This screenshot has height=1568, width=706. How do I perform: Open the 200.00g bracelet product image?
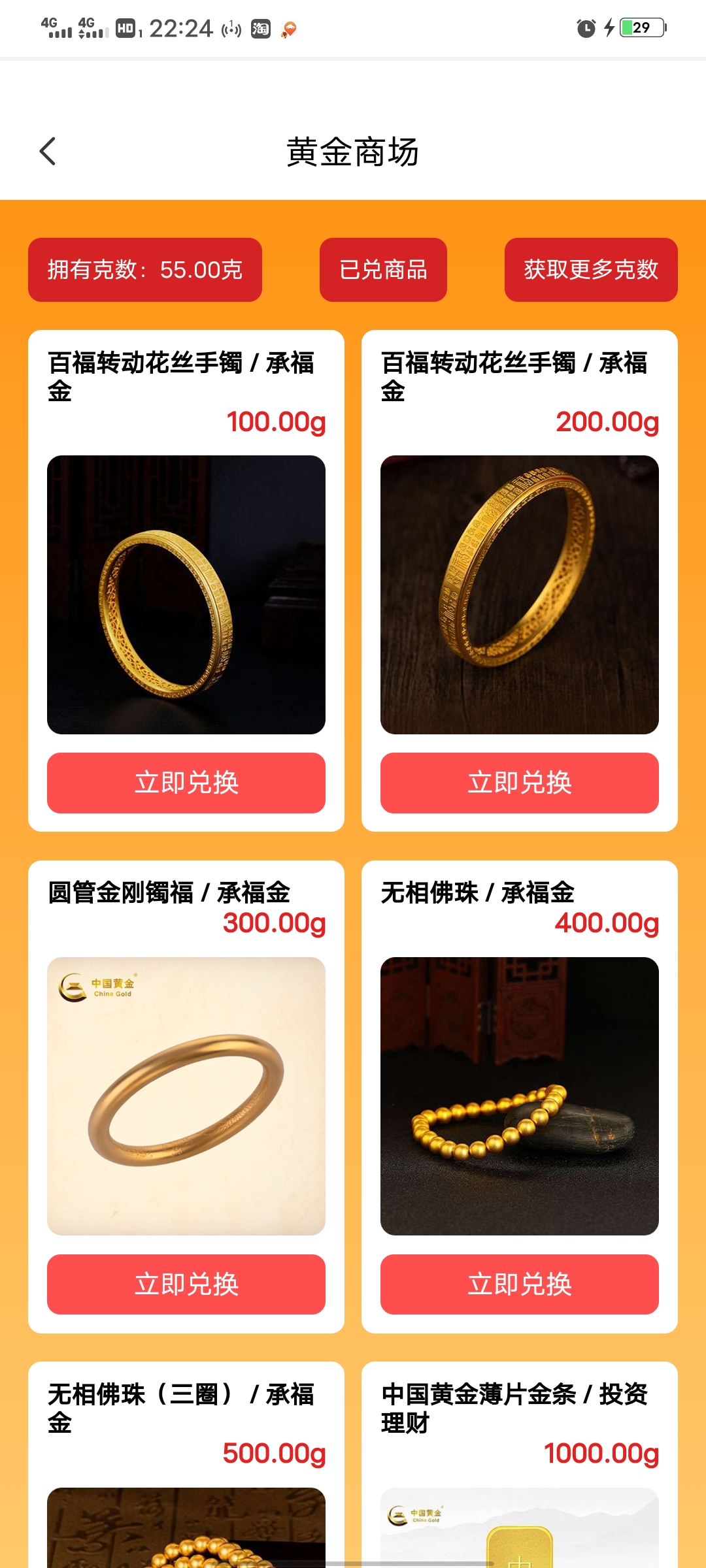[x=519, y=595]
